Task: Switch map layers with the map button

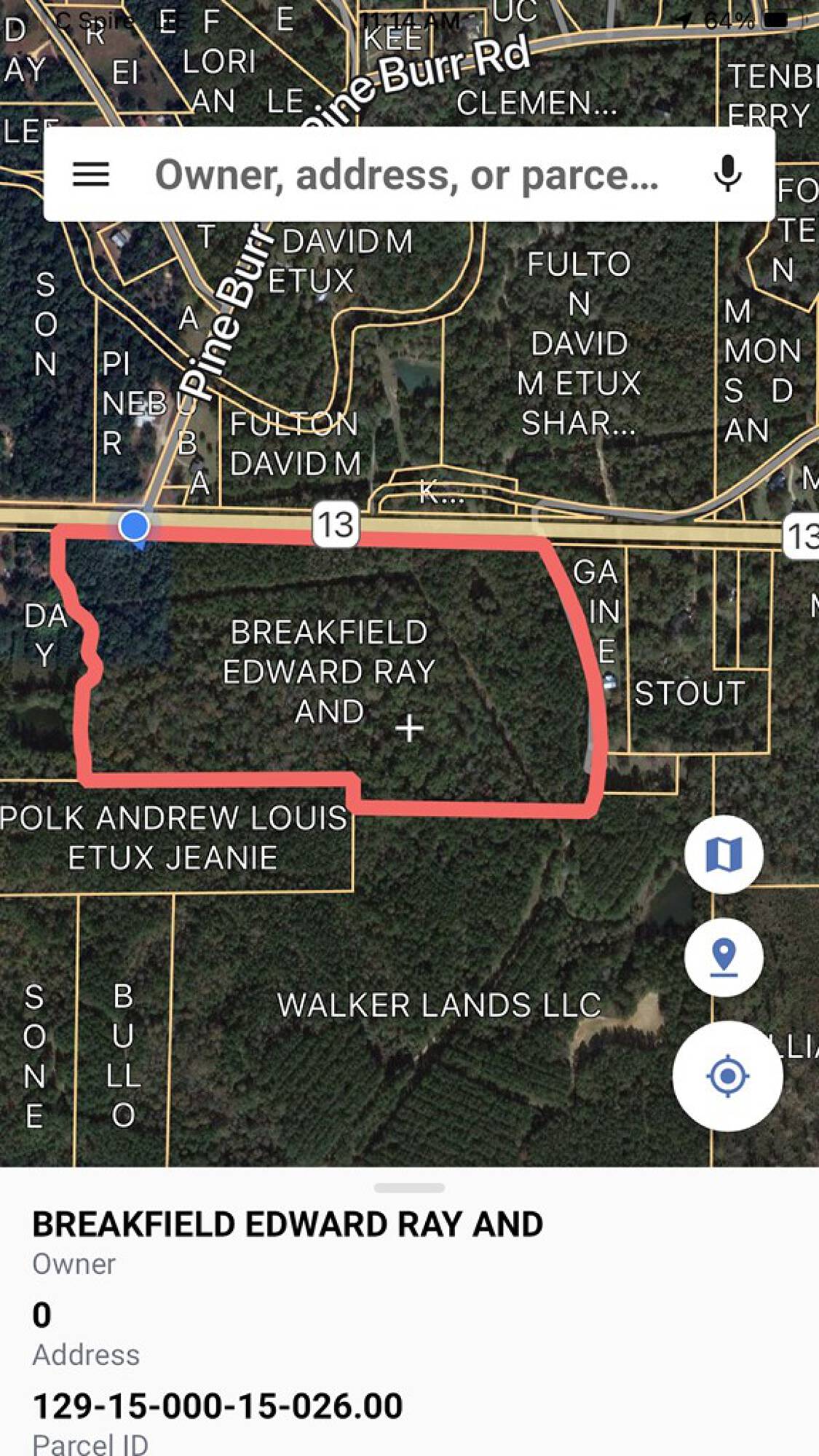Action: tap(724, 854)
